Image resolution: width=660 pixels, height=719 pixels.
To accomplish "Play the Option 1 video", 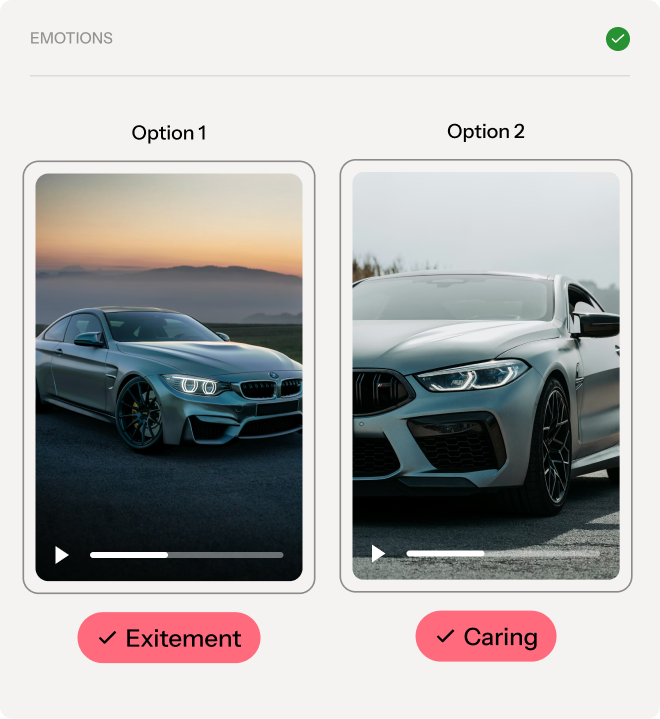I will click(62, 555).
